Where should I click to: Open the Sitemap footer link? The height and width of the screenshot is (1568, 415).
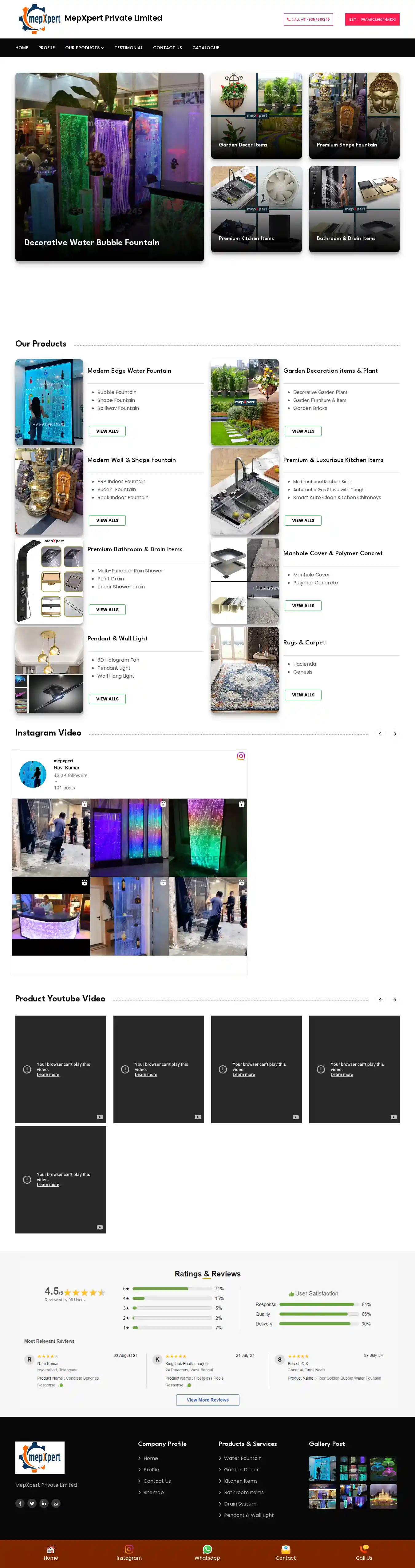pyautogui.click(x=153, y=1493)
